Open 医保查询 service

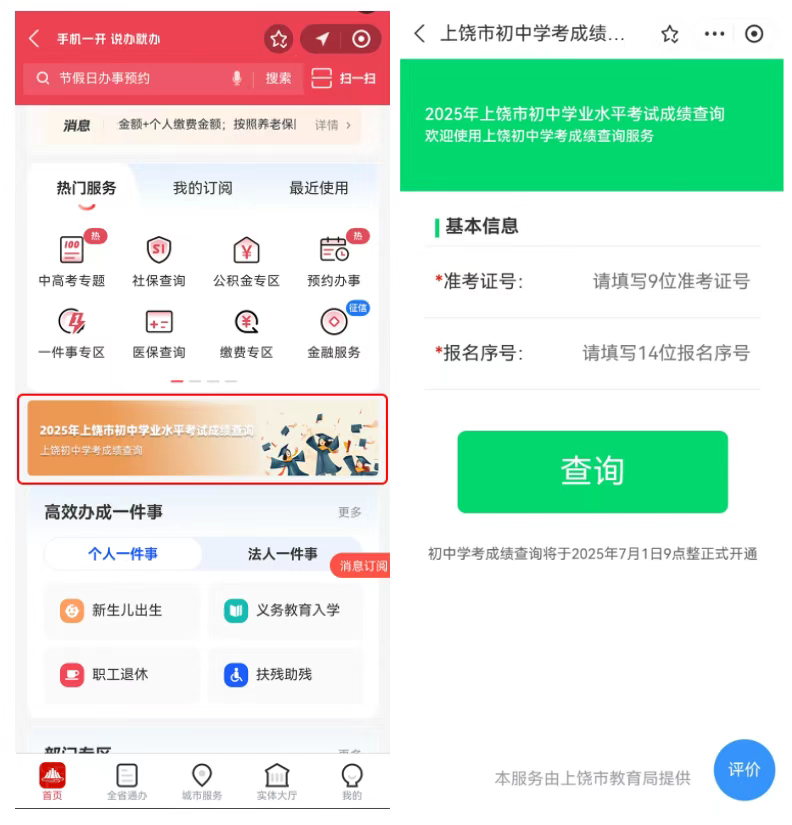tap(159, 332)
